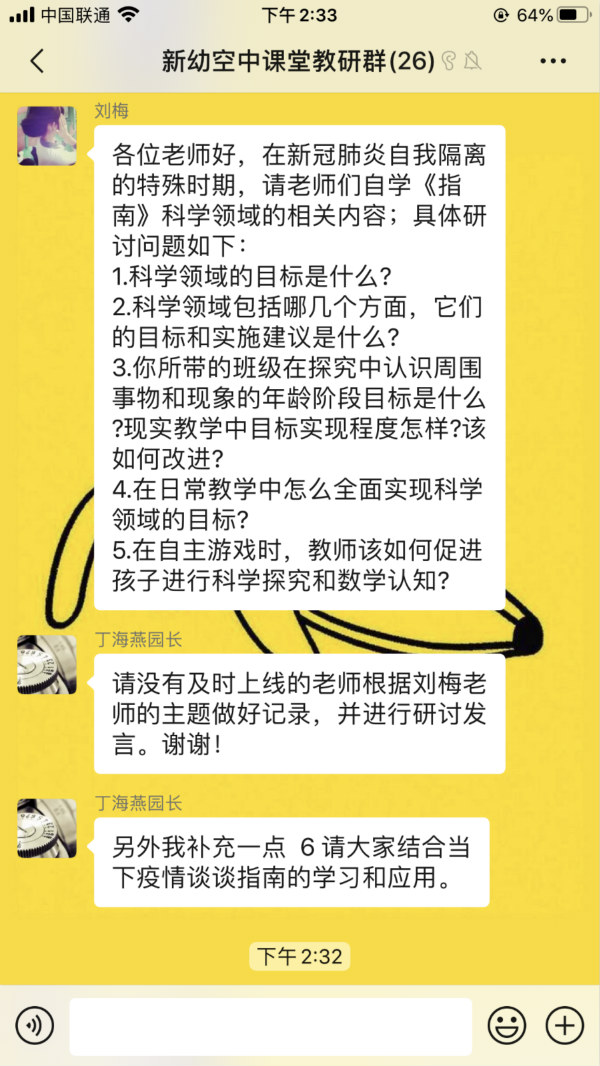Open the plus attachments menu
Viewport: 600px width, 1066px height.
pos(564,1025)
